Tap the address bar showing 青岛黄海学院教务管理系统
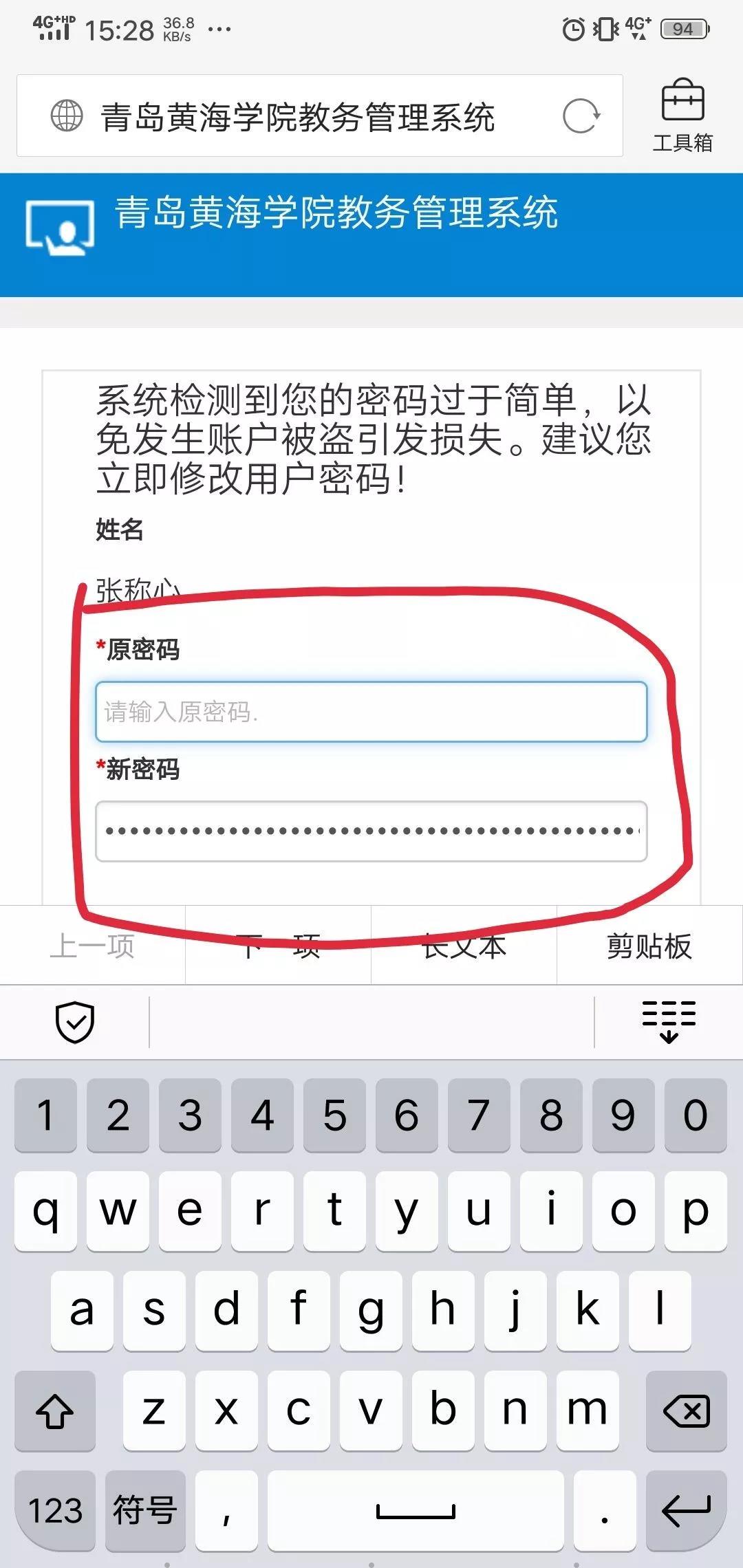Viewport: 743px width, 1568px height. (297, 116)
